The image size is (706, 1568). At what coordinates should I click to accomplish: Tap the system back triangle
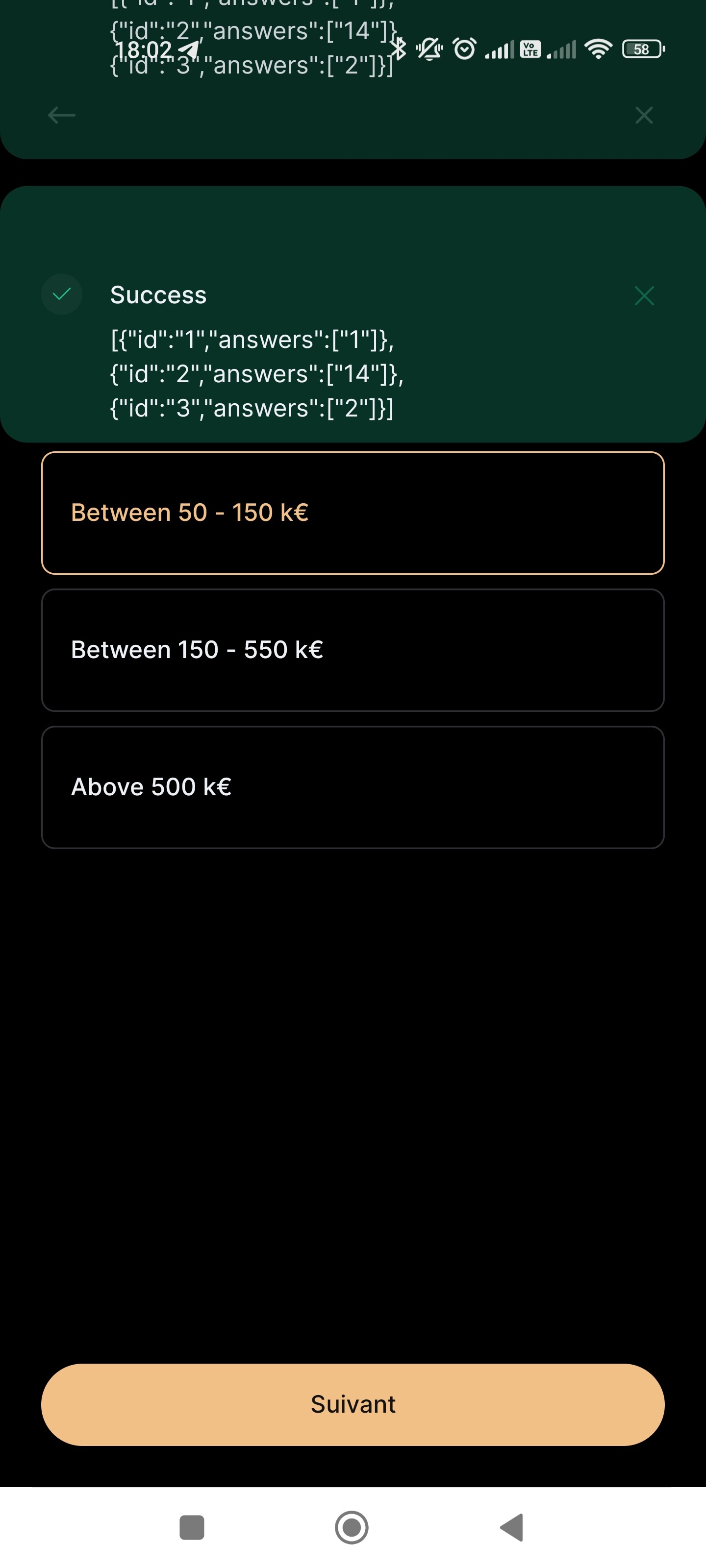click(x=512, y=1527)
